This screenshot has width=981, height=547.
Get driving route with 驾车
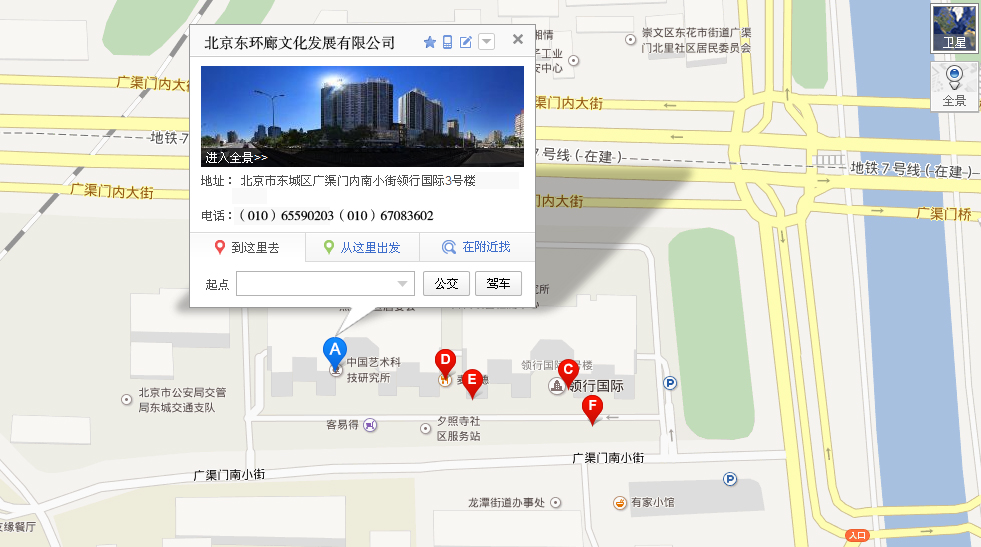[498, 284]
